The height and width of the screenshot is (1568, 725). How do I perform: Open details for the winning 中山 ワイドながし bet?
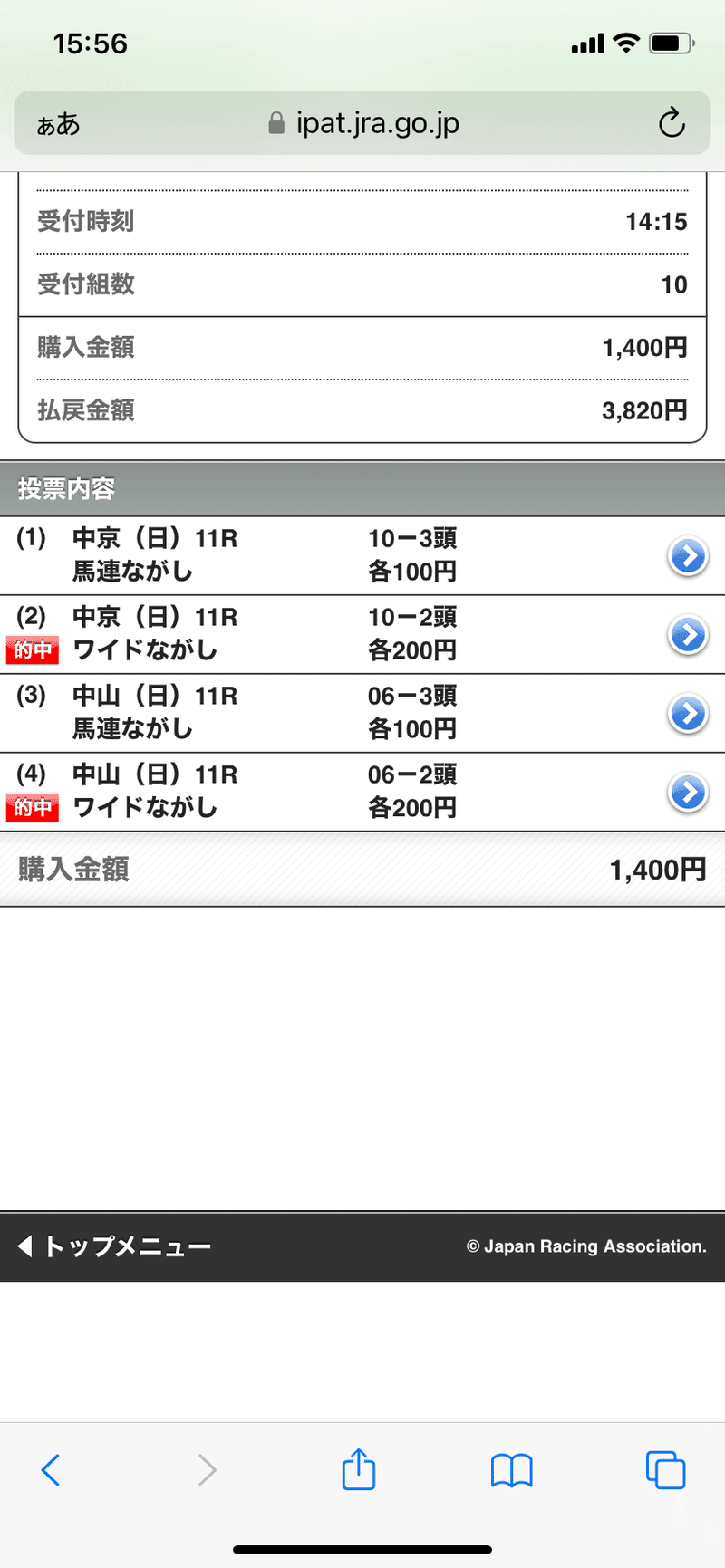[x=688, y=793]
